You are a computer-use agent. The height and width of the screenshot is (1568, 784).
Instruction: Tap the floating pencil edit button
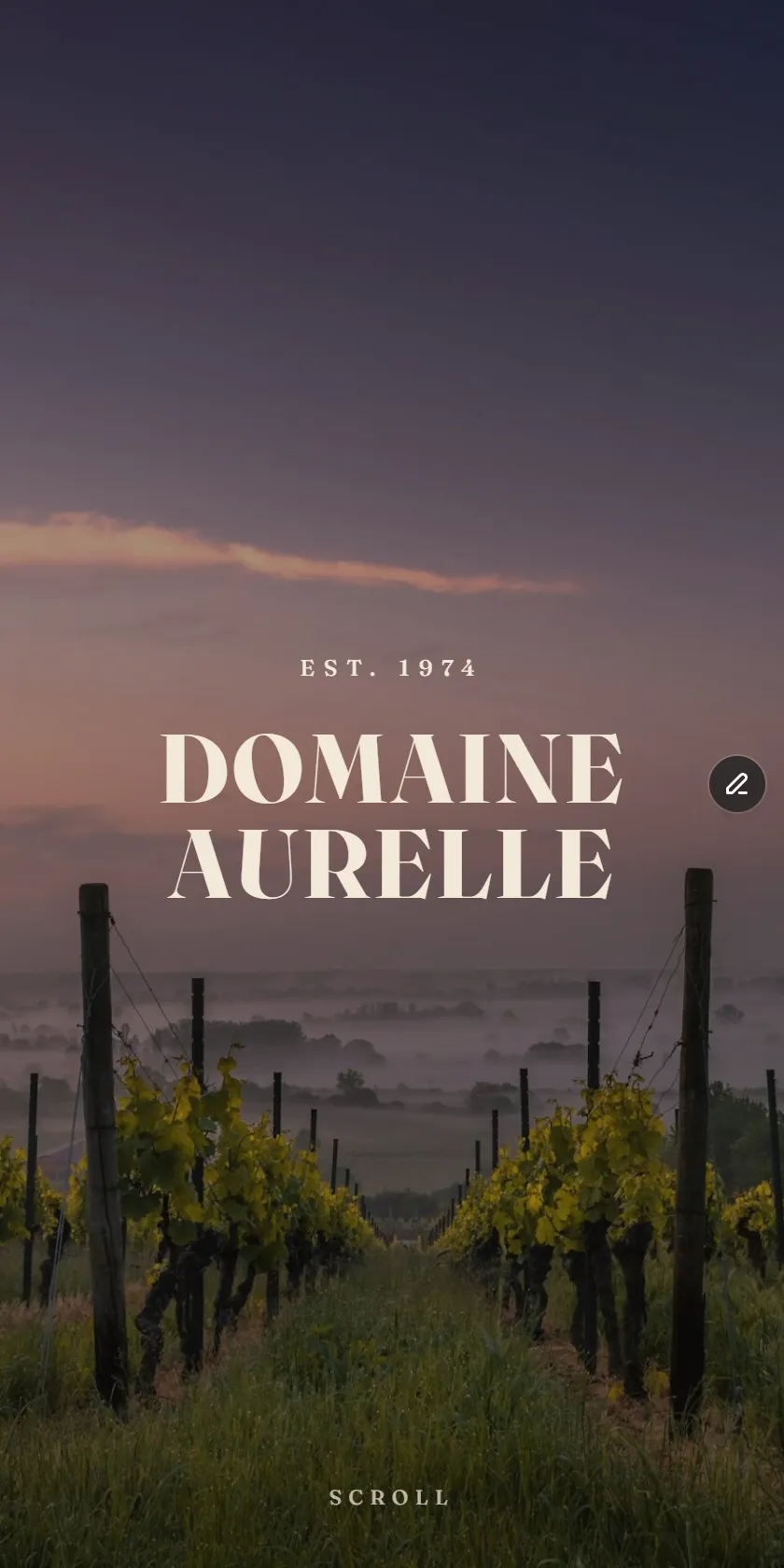tap(737, 784)
